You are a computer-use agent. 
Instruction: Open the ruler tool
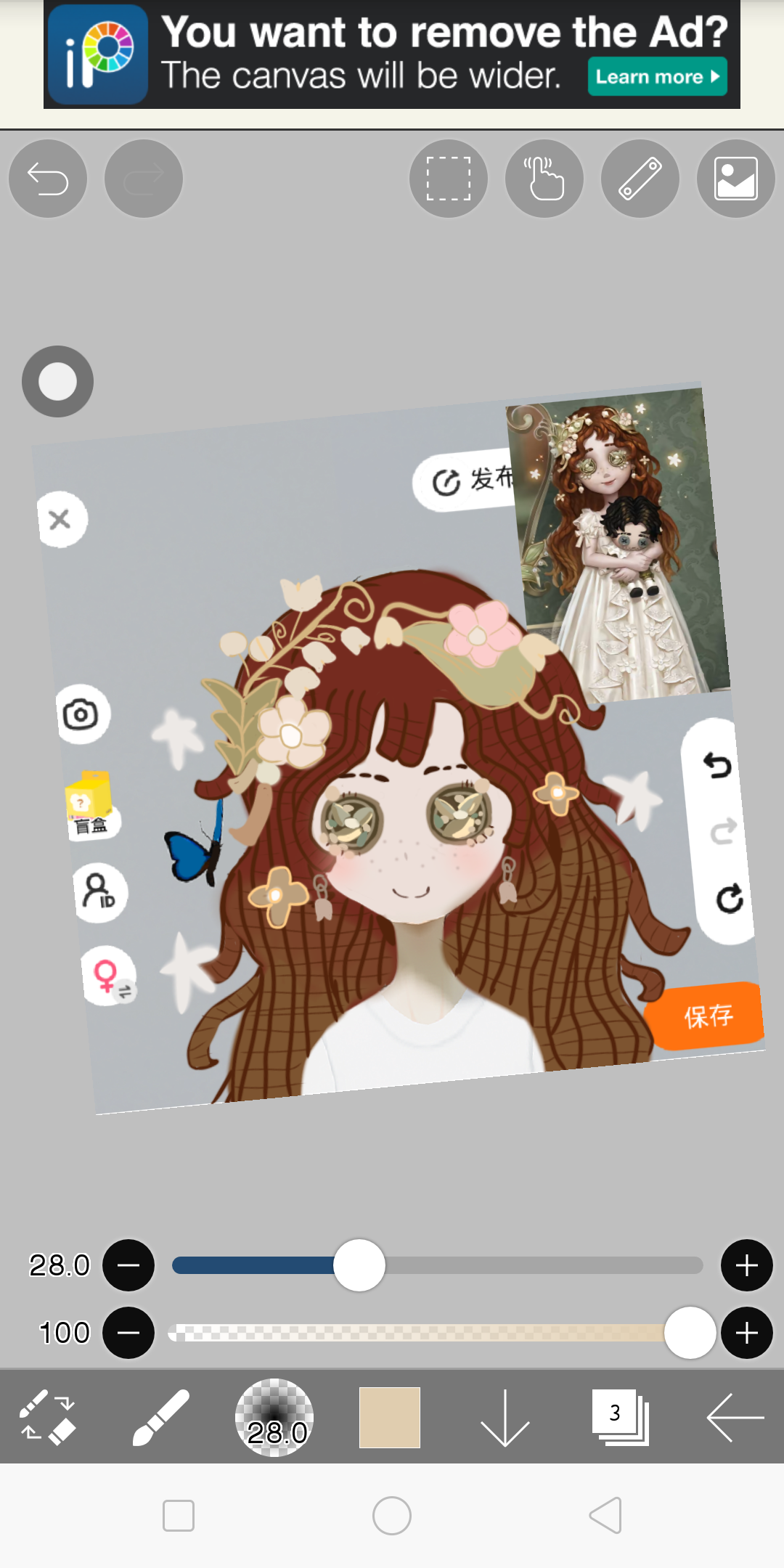(x=640, y=179)
